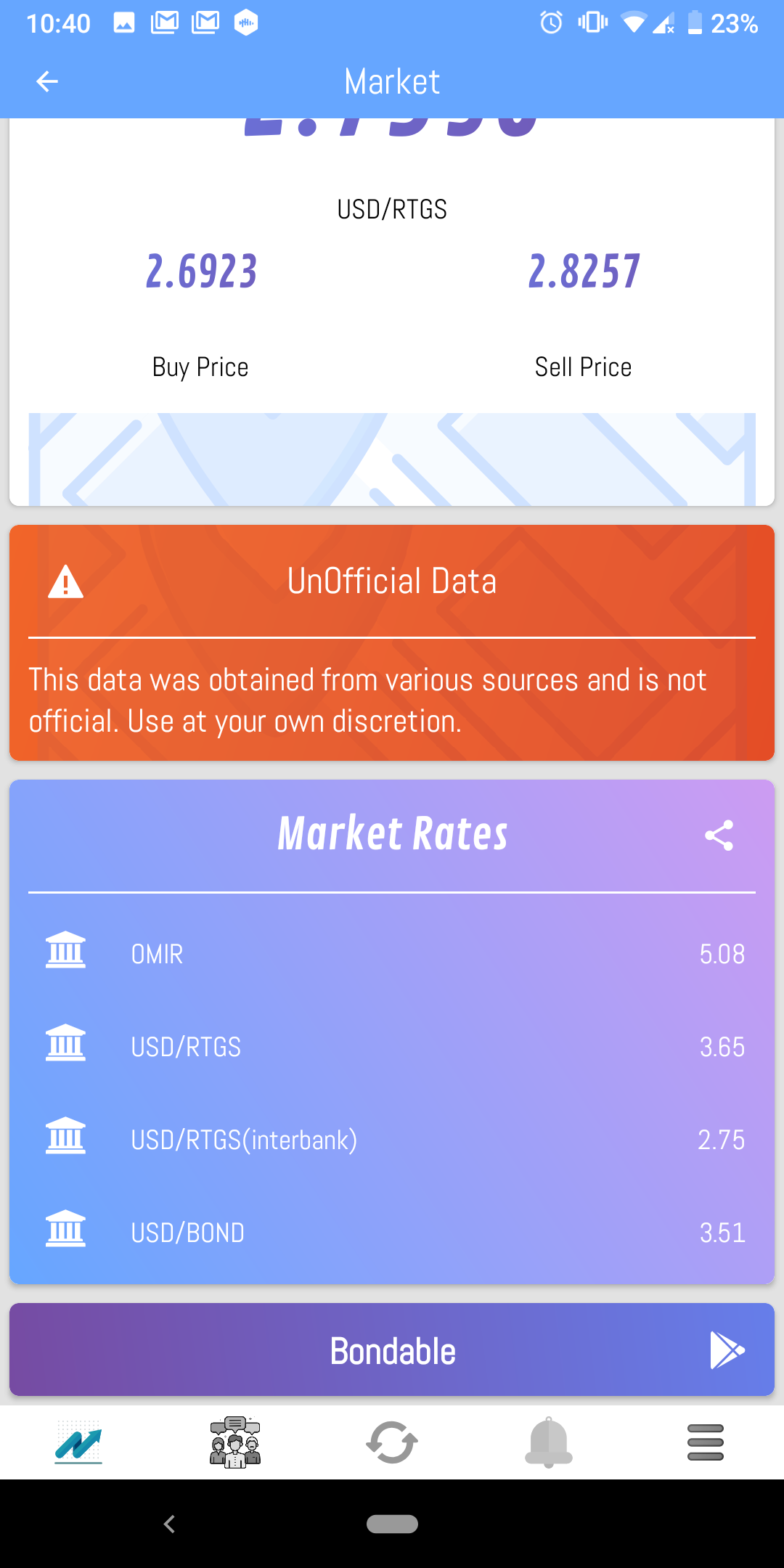Tap the refresh icon in bottom bar
The height and width of the screenshot is (1568, 784).
pos(392,1442)
